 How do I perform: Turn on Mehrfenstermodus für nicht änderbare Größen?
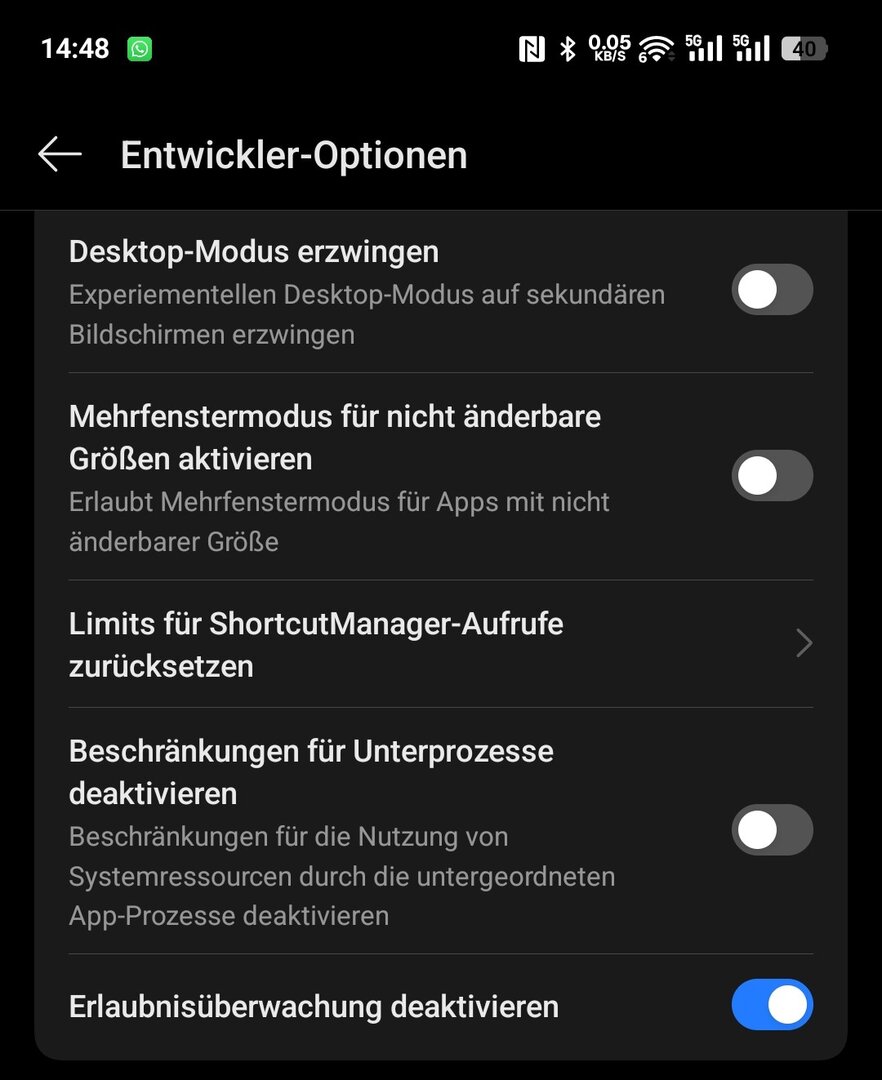point(772,476)
